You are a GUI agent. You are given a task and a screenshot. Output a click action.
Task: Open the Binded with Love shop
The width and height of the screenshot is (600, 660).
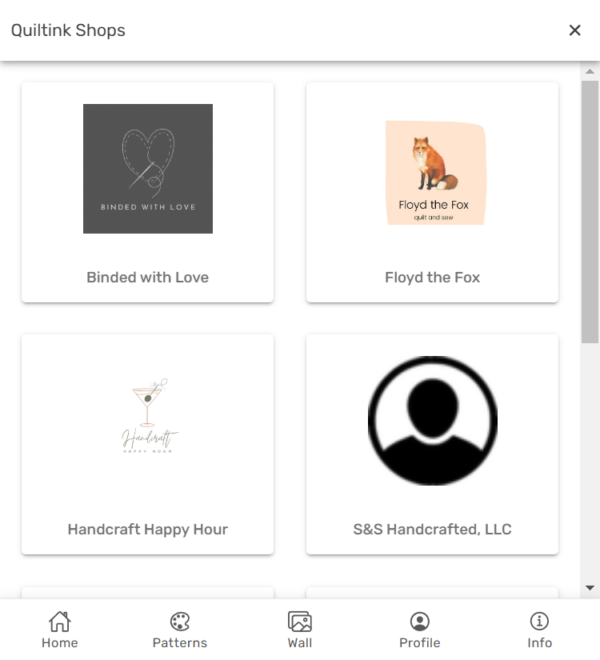point(147,192)
